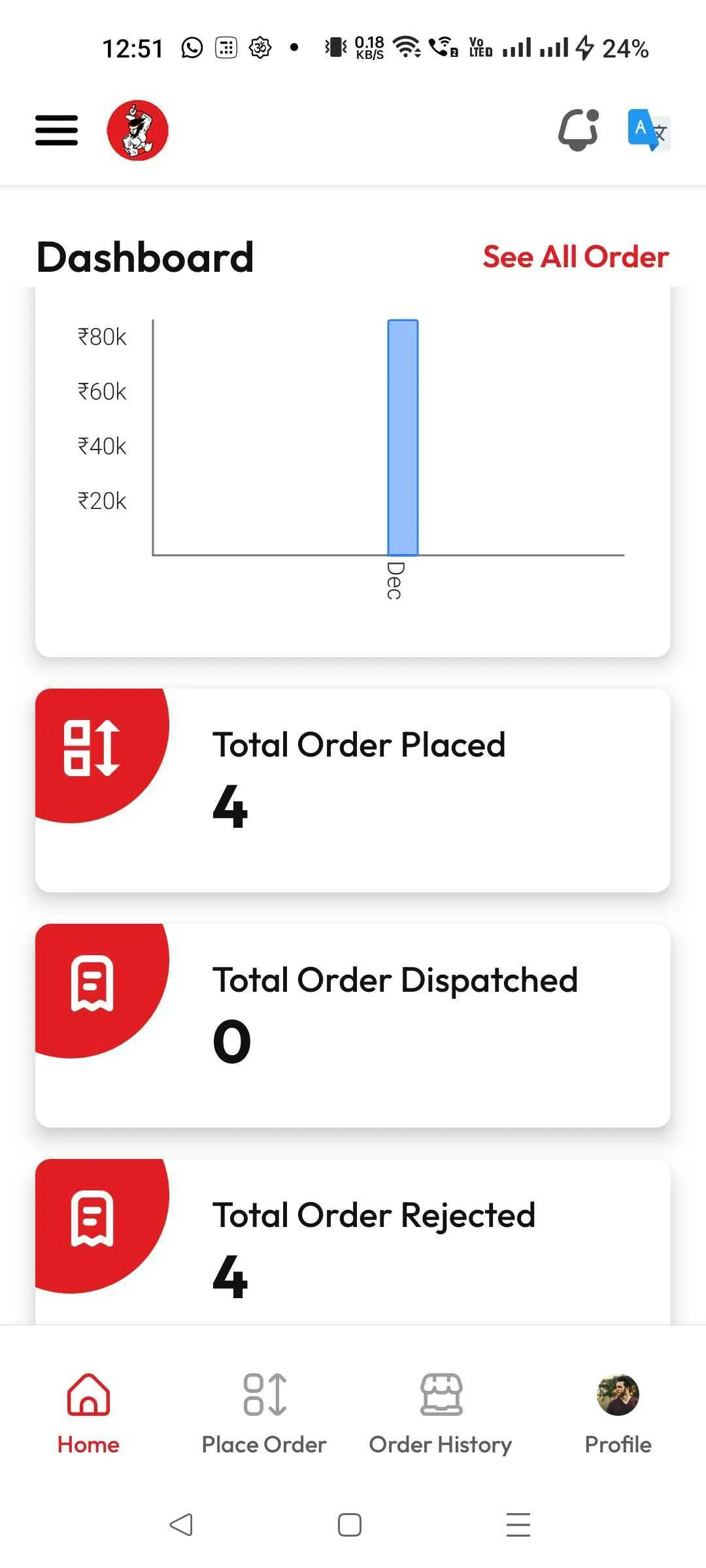This screenshot has height=1568, width=706.
Task: Open the hamburger drawer menu
Action: (x=56, y=130)
